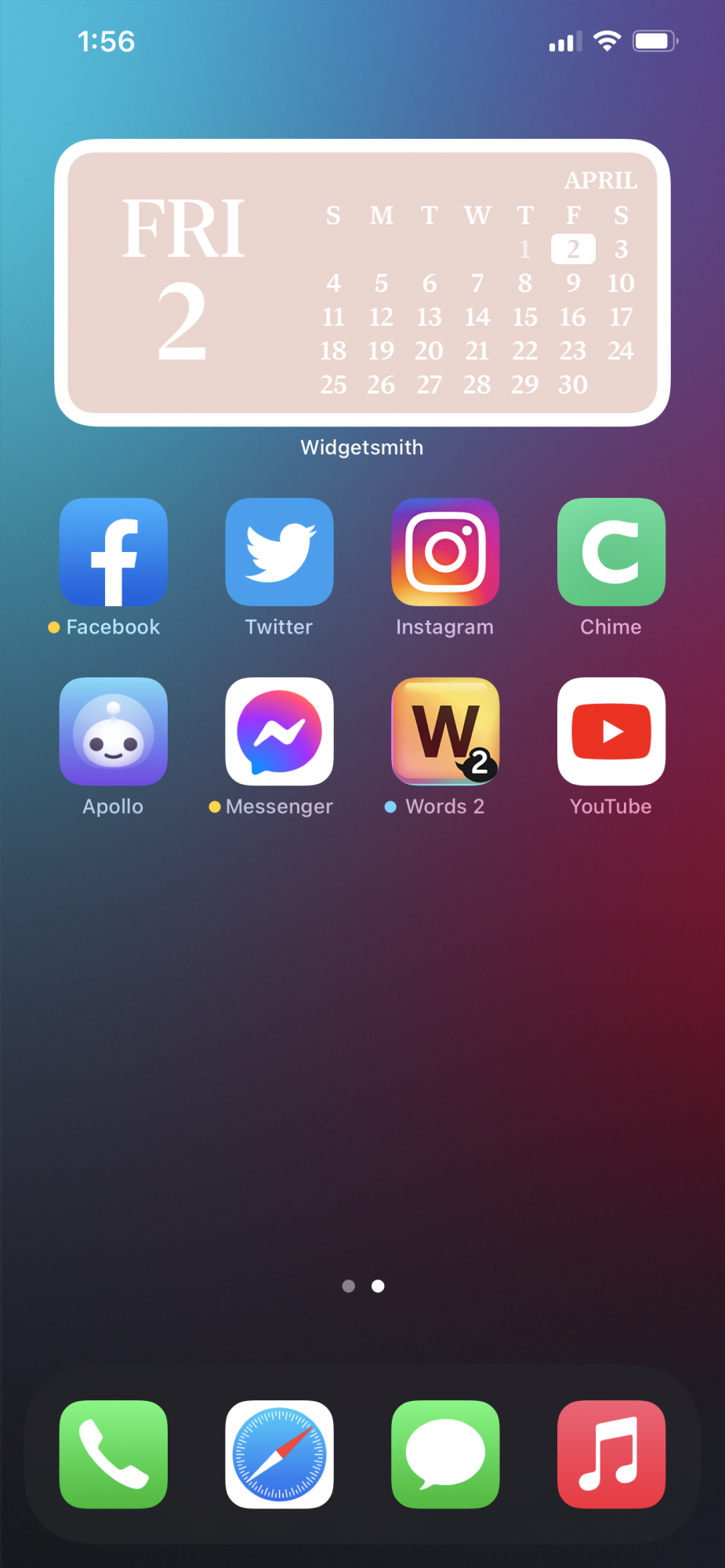The width and height of the screenshot is (725, 1568).
Task: Open the Music app in dock
Action: point(611,1454)
